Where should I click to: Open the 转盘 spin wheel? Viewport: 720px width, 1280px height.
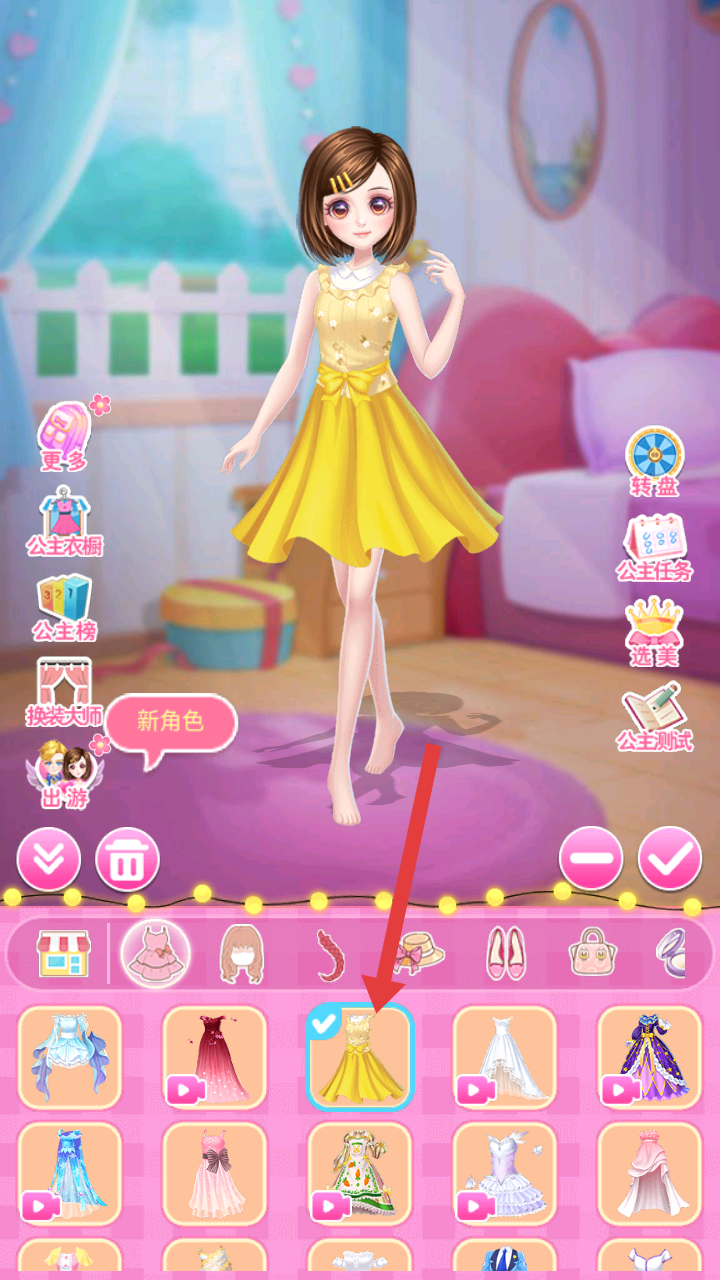click(655, 462)
